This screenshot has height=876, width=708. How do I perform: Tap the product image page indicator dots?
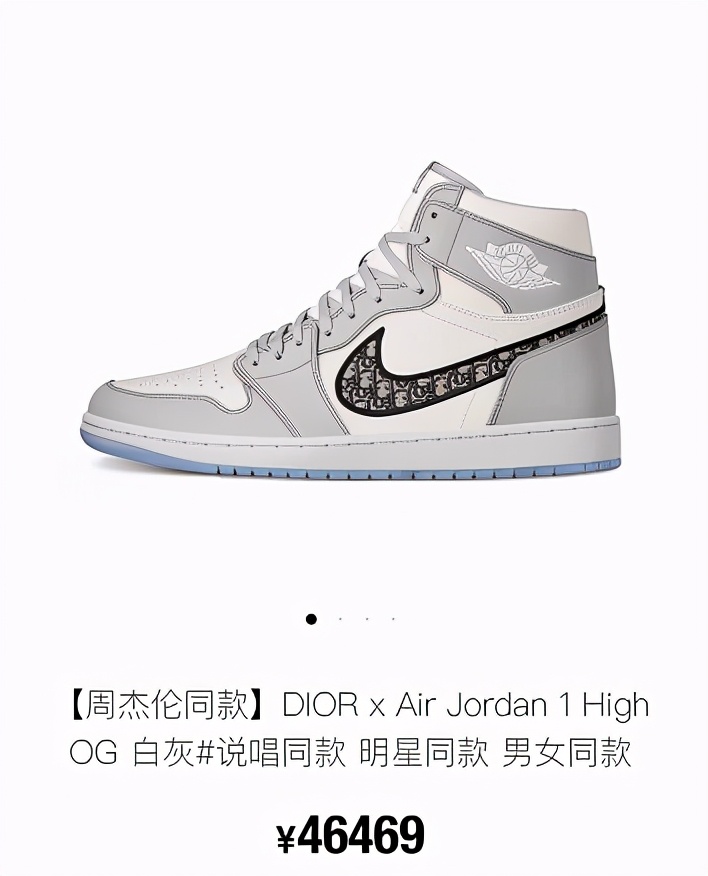pos(352,619)
